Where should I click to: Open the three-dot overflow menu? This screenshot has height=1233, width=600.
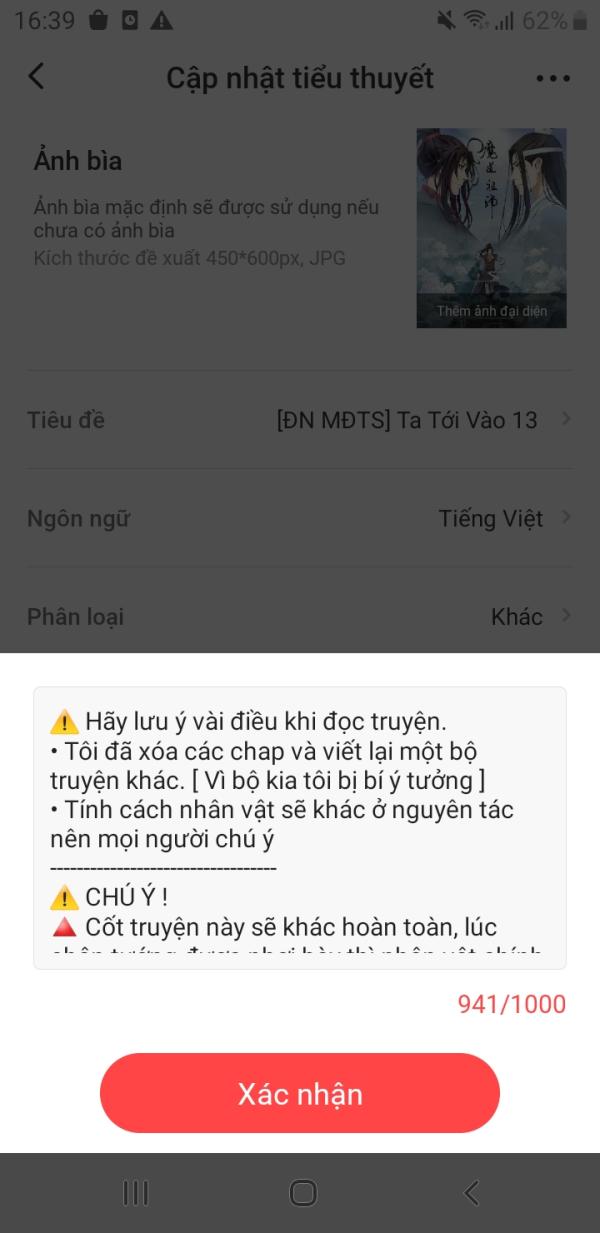pos(552,78)
